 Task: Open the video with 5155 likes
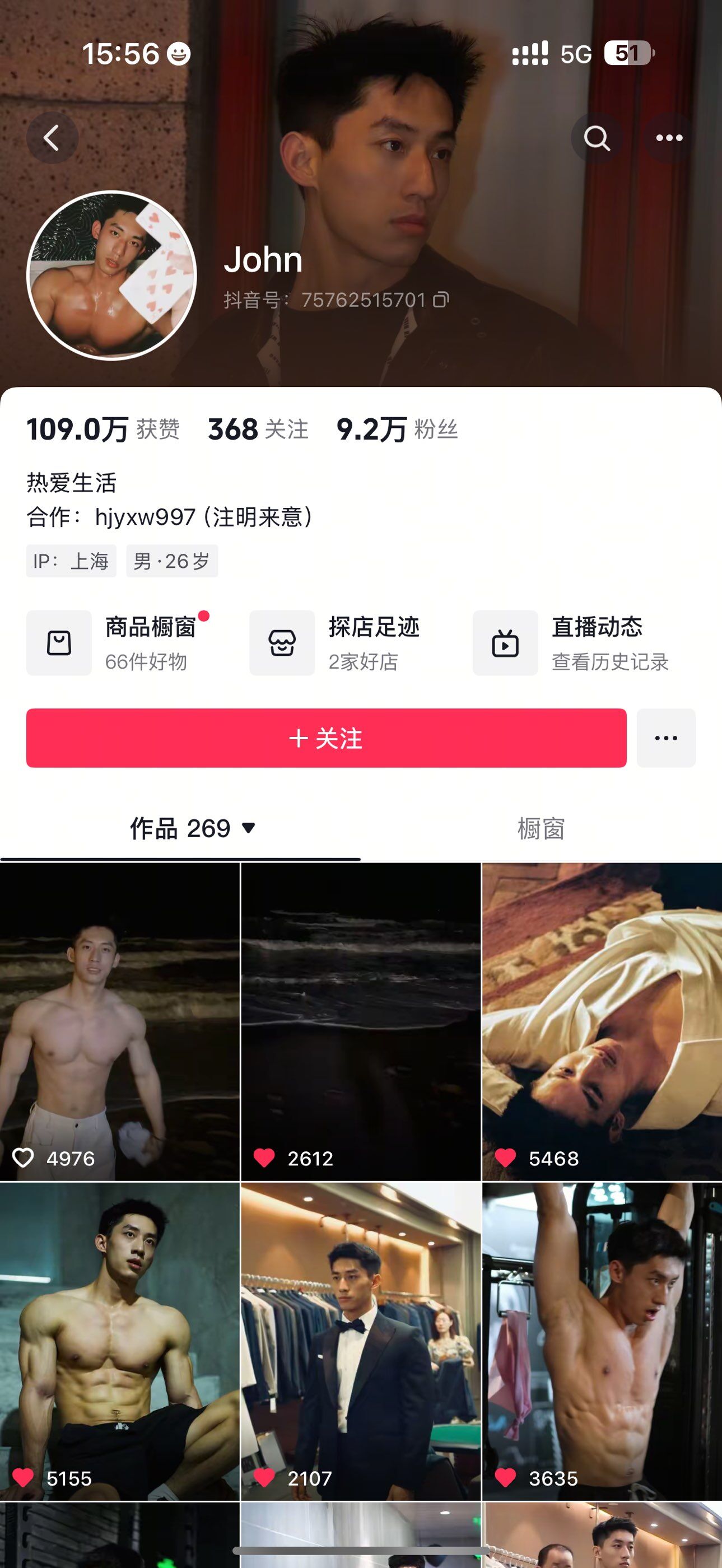(120, 1342)
